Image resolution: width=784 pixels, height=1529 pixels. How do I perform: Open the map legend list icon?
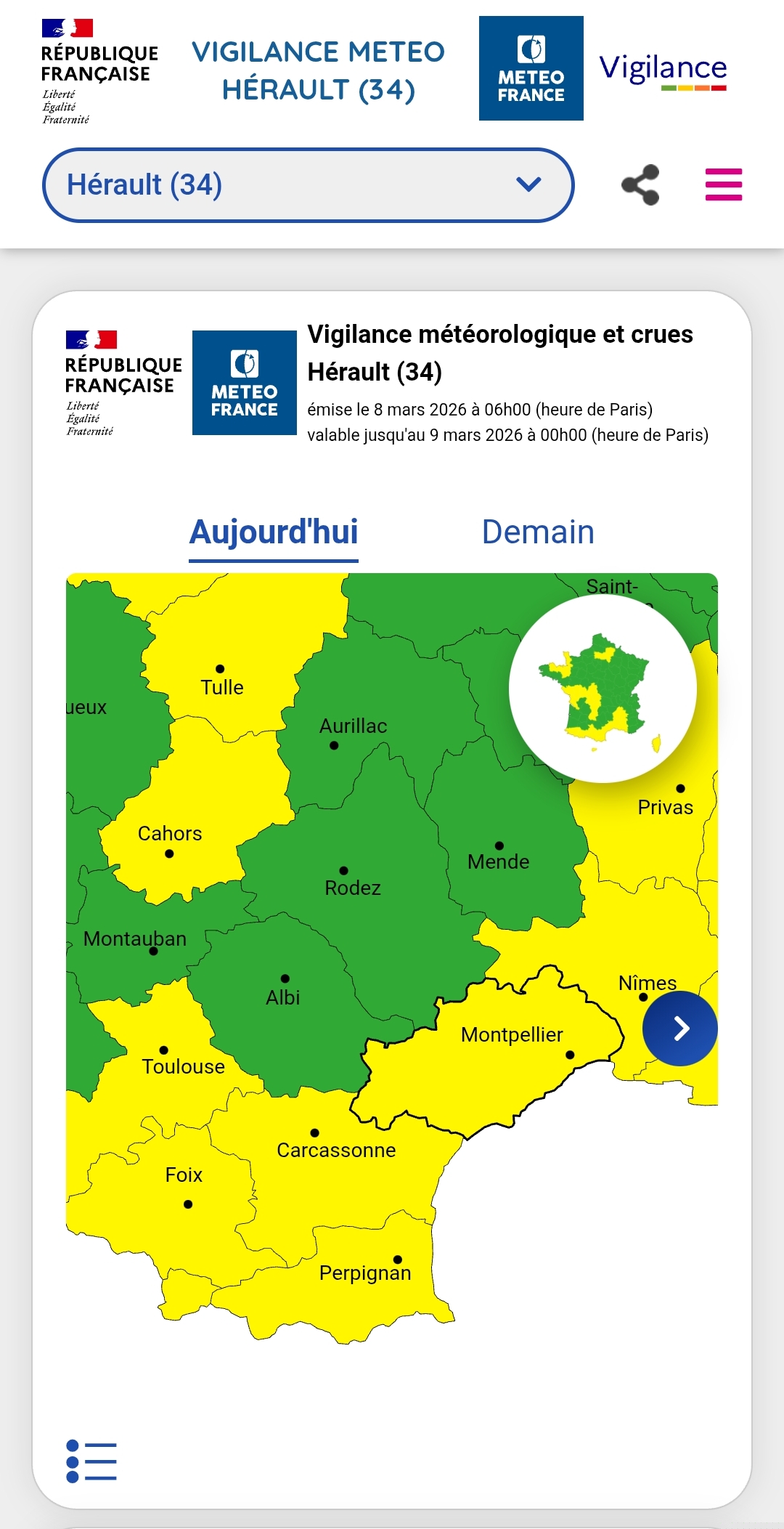click(x=91, y=1461)
